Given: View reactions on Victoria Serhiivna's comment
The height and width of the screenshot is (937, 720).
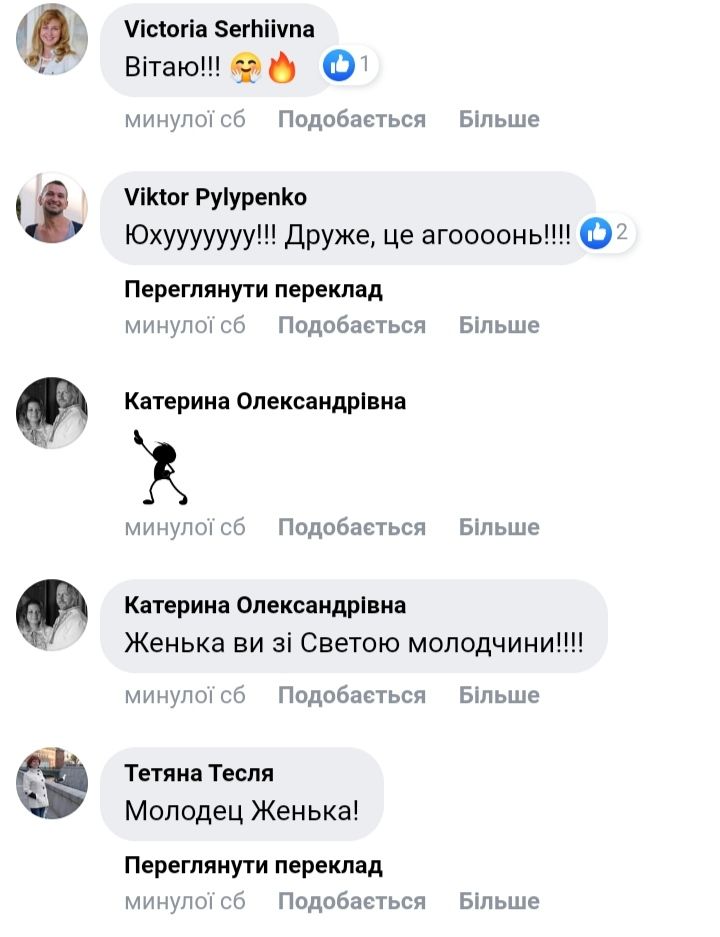Looking at the screenshot, I should pyautogui.click(x=349, y=66).
